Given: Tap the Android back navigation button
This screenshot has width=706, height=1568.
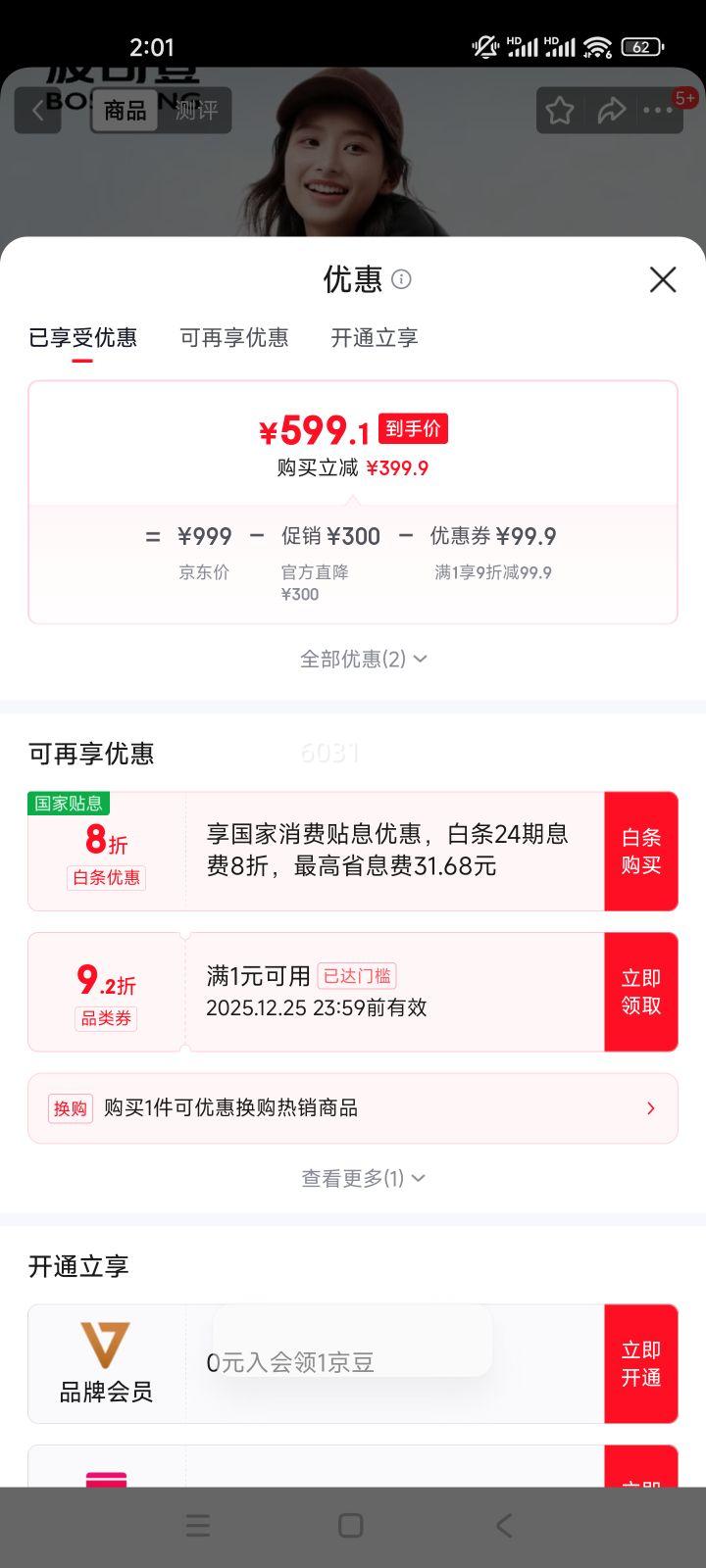Looking at the screenshot, I should click(x=504, y=1525).
